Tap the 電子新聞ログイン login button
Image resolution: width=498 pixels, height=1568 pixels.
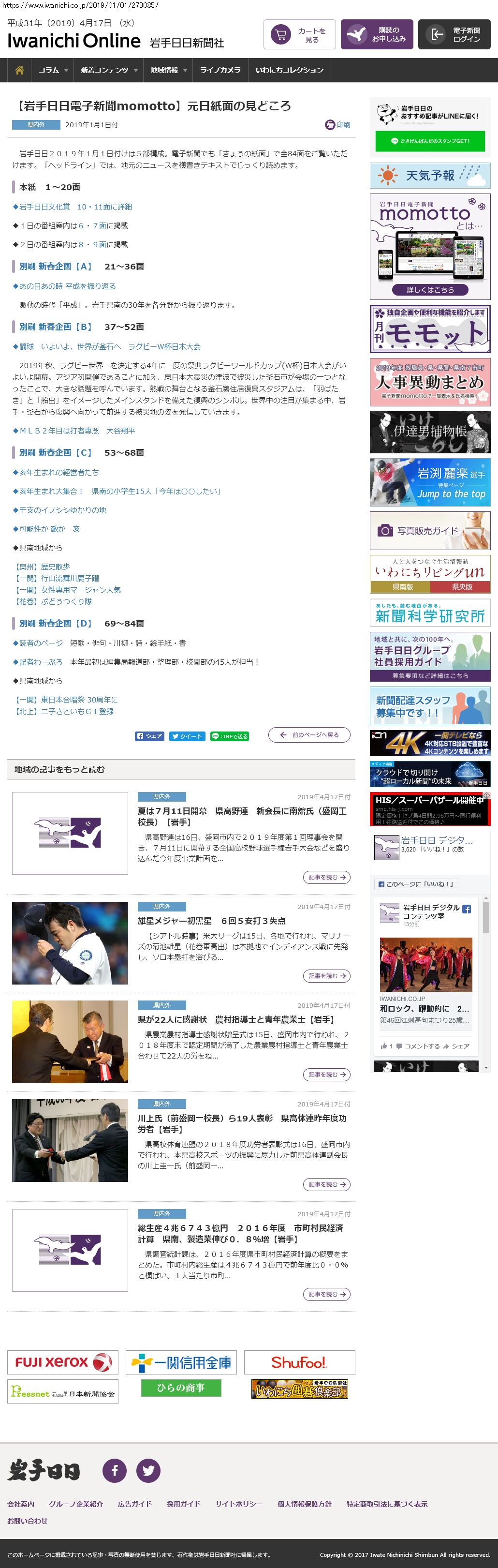coord(454,35)
